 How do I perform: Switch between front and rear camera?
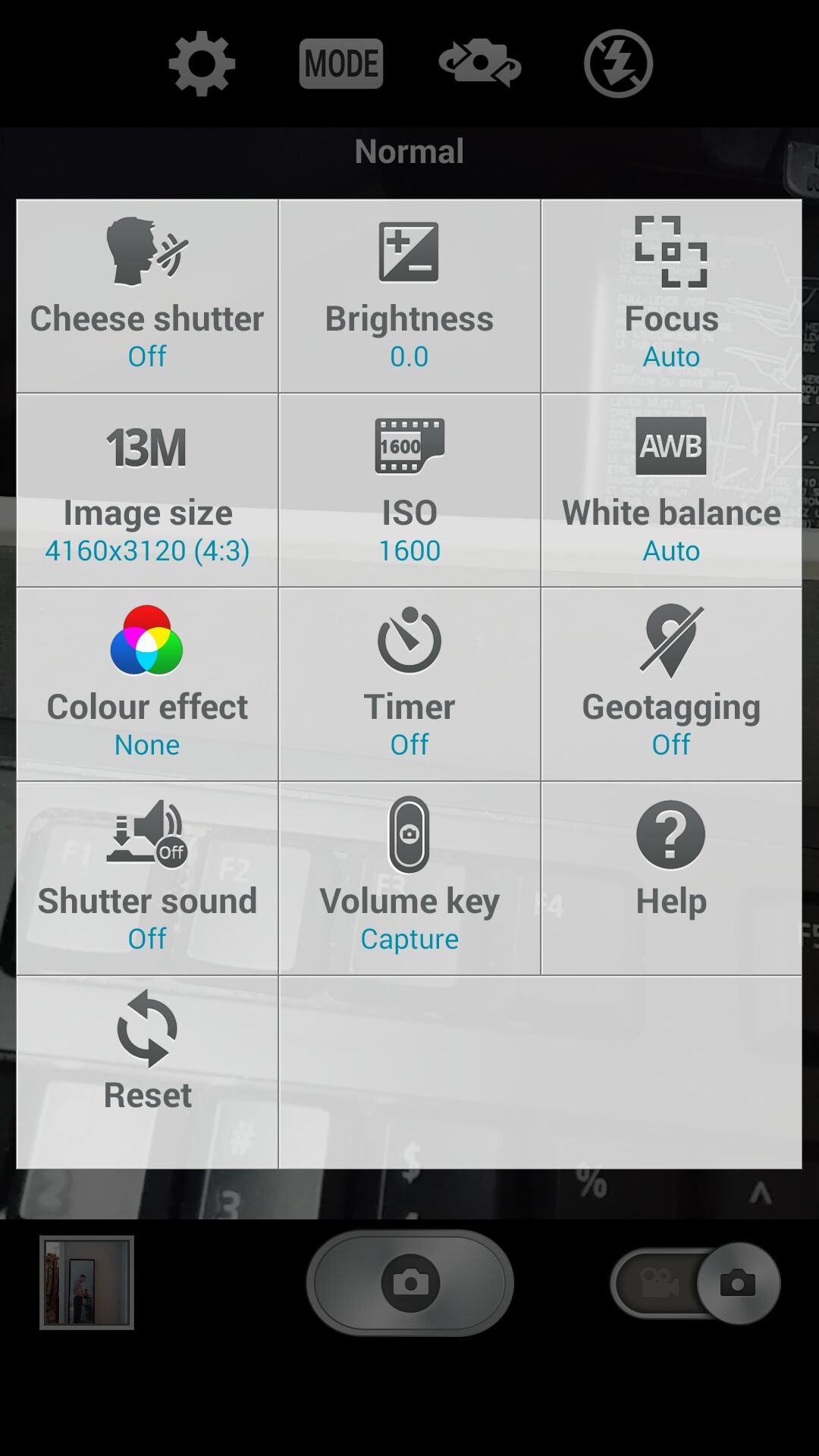479,64
